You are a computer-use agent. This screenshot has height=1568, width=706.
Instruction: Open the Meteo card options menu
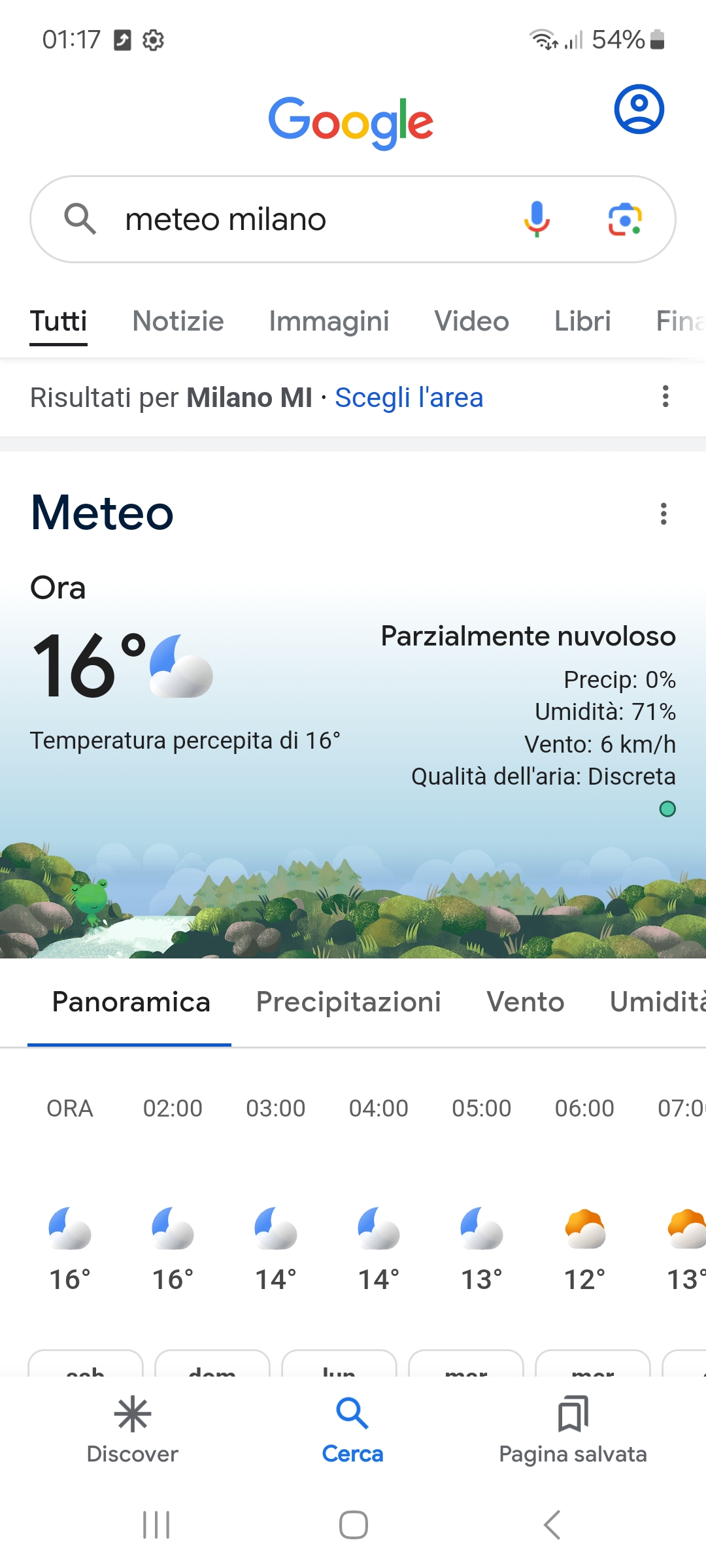pos(664,514)
